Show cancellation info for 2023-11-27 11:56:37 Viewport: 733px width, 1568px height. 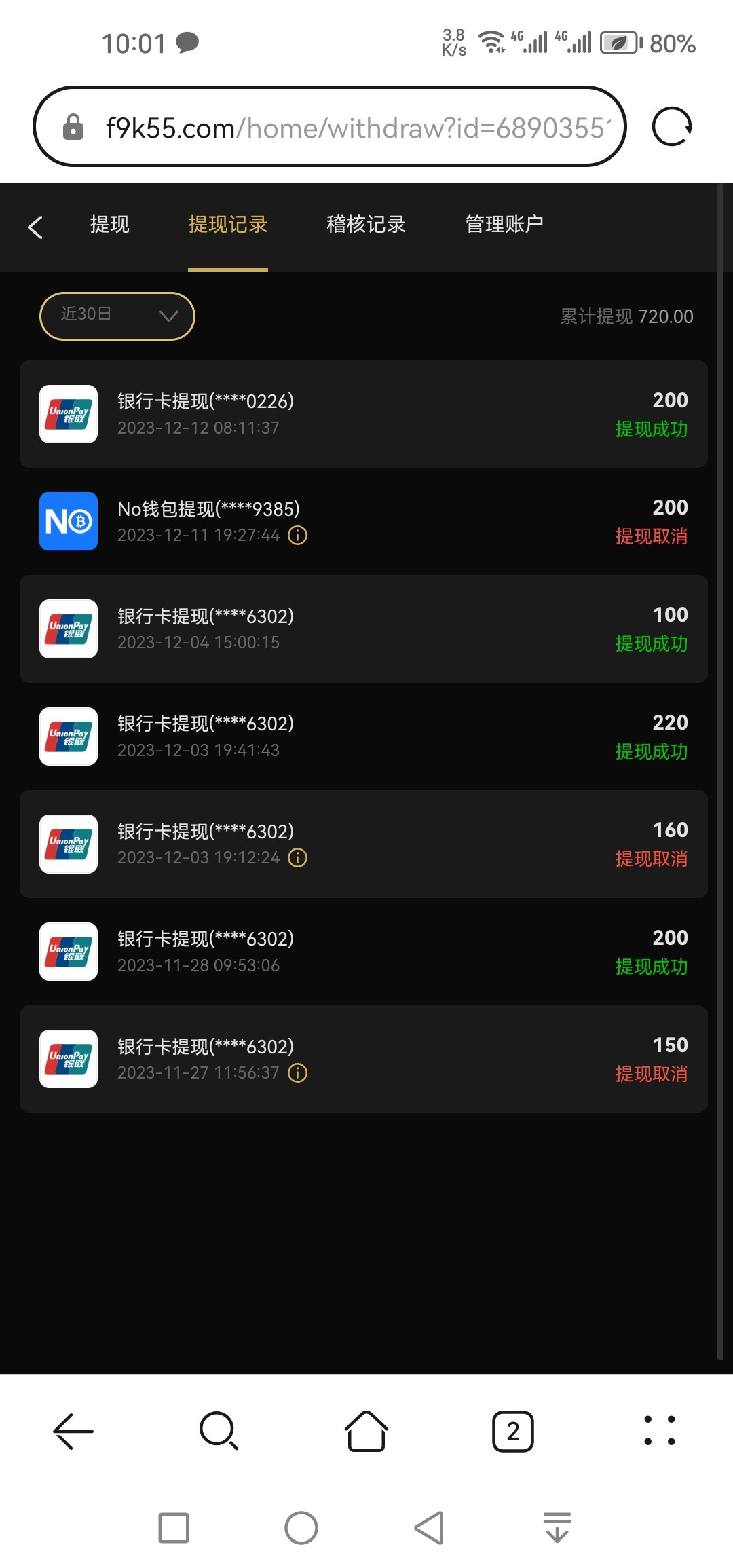click(298, 1073)
